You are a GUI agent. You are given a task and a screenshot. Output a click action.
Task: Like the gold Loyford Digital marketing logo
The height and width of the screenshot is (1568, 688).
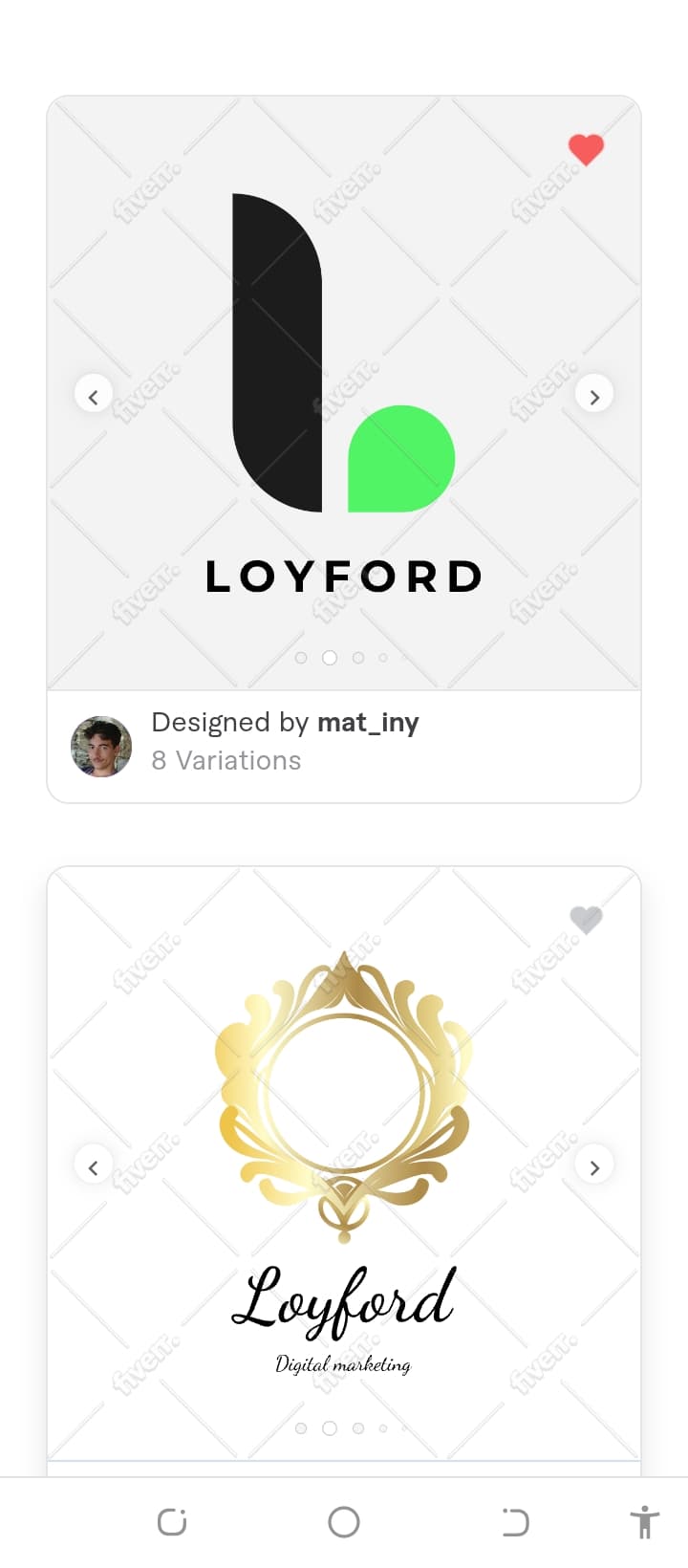coord(586,920)
